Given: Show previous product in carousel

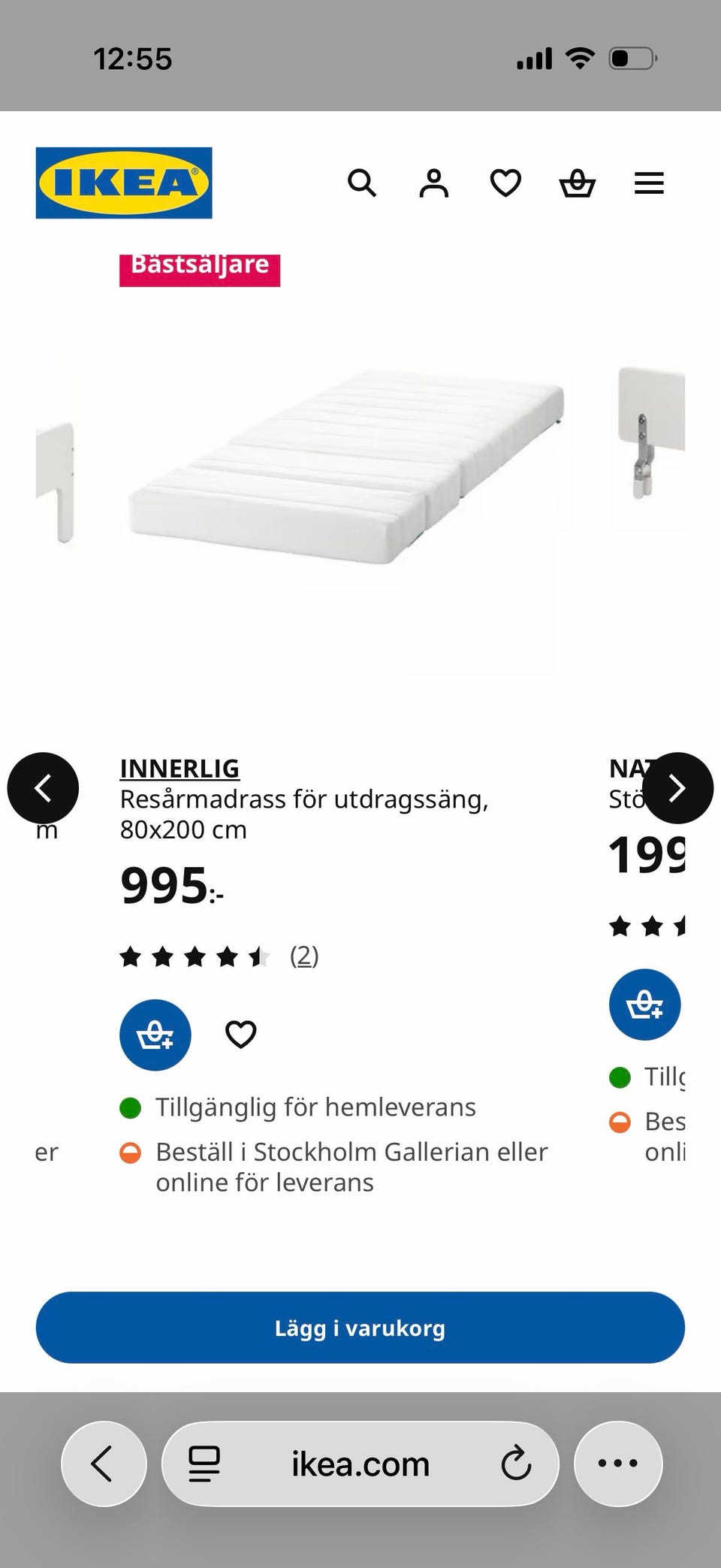Looking at the screenshot, I should [x=43, y=787].
